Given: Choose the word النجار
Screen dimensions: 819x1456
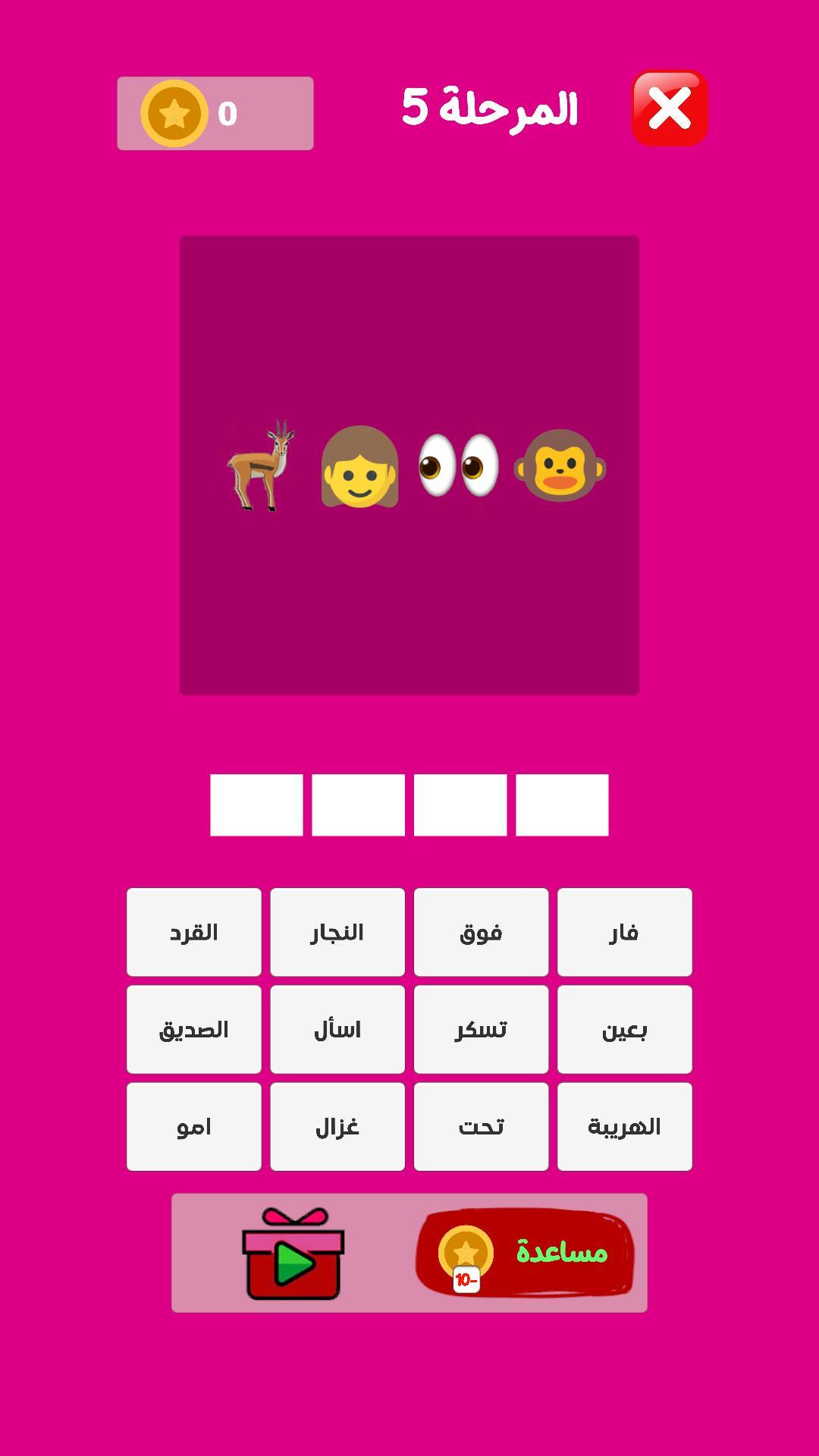Looking at the screenshot, I should pyautogui.click(x=337, y=932).
